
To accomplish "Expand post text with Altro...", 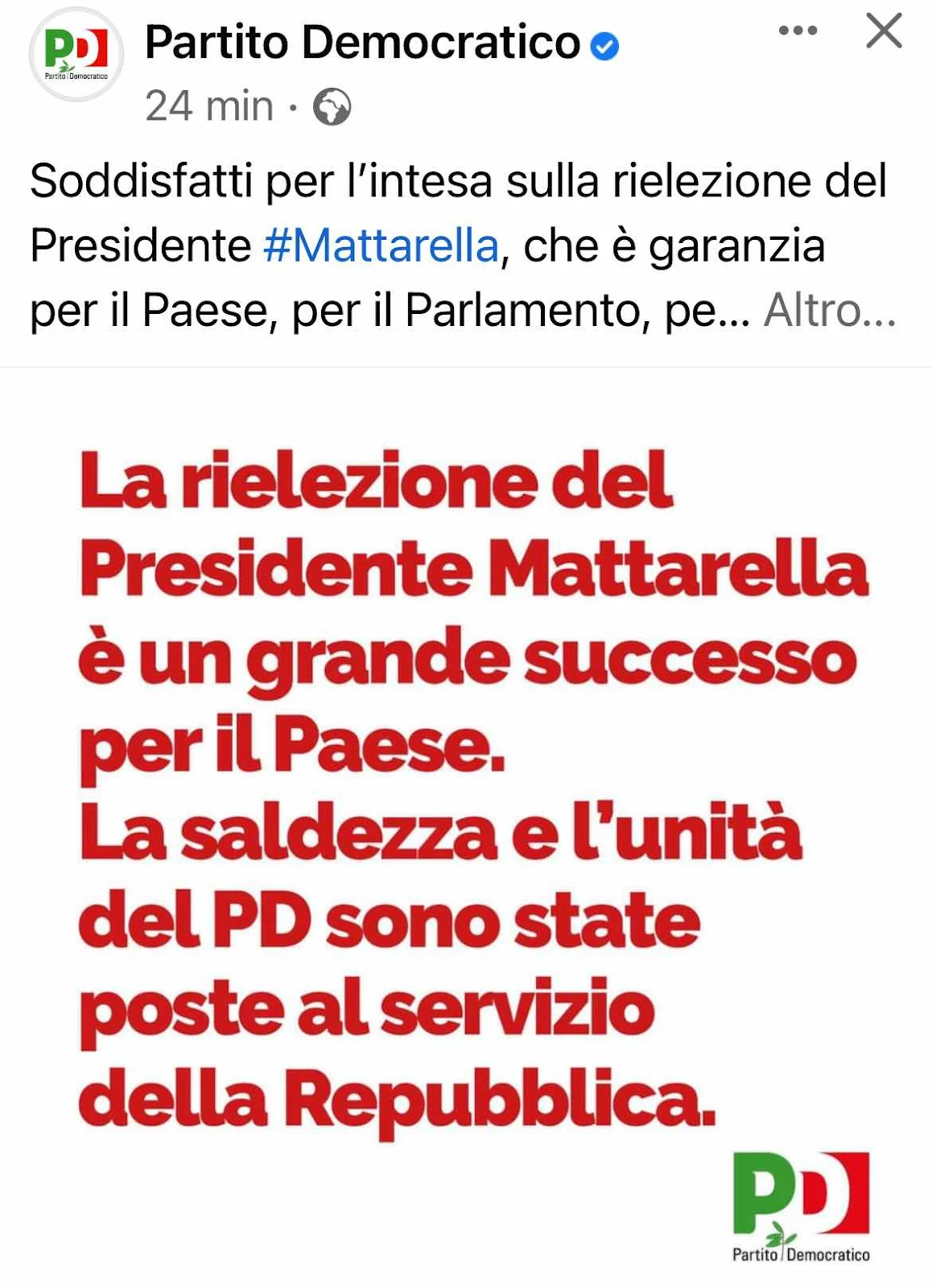I will (x=829, y=311).
